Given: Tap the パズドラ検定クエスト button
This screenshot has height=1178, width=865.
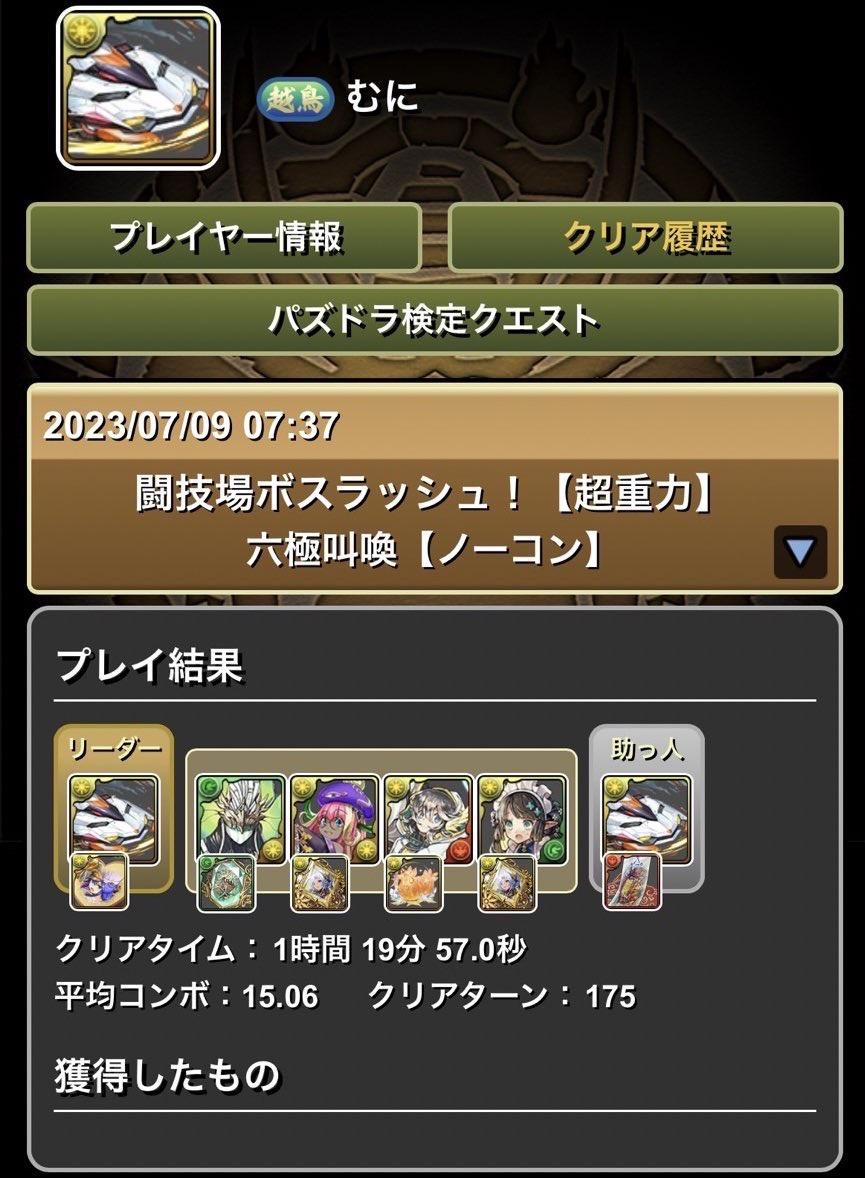Looking at the screenshot, I should pos(434,320).
